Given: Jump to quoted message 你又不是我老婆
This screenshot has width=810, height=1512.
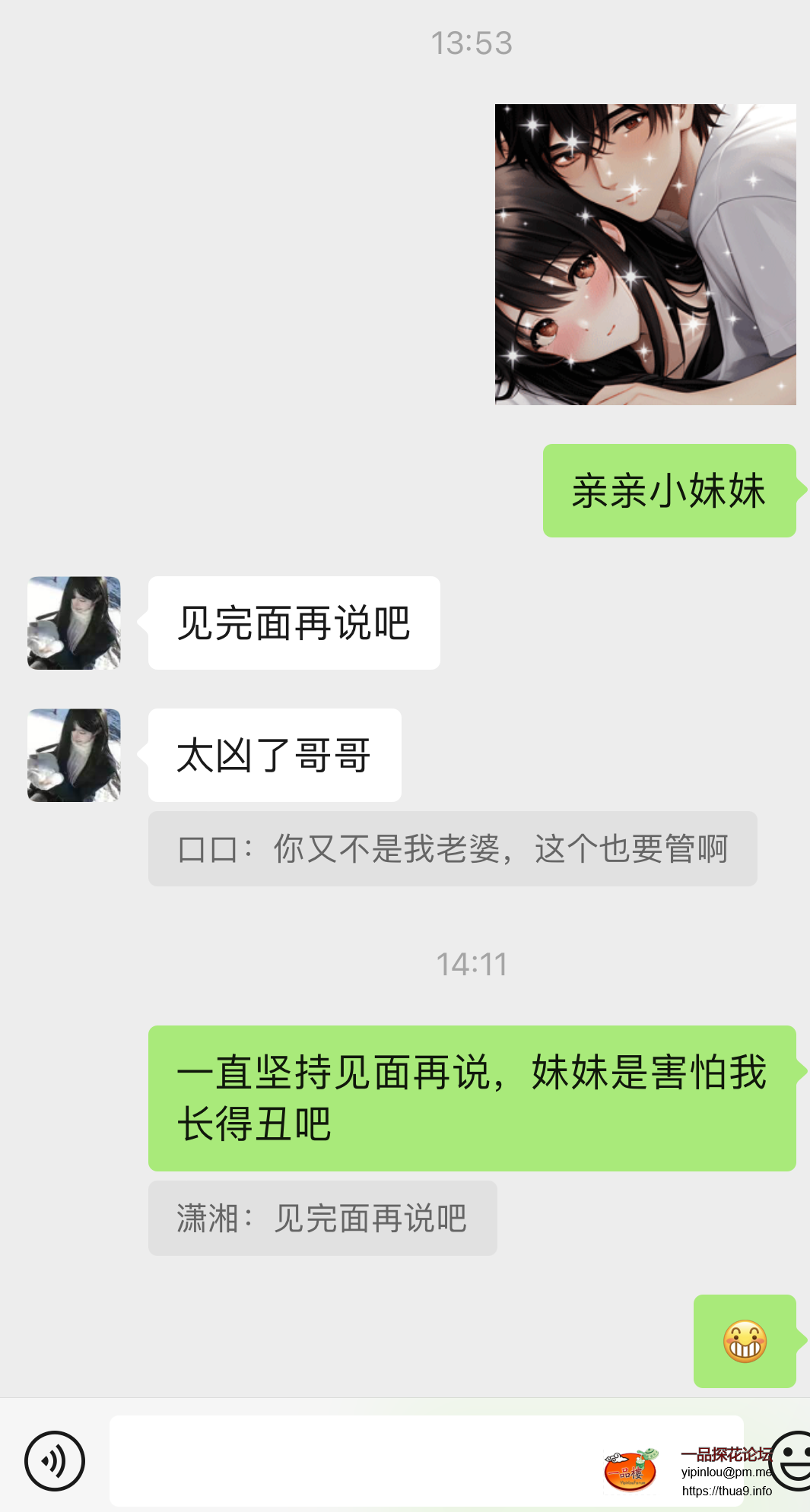Looking at the screenshot, I should [x=452, y=848].
